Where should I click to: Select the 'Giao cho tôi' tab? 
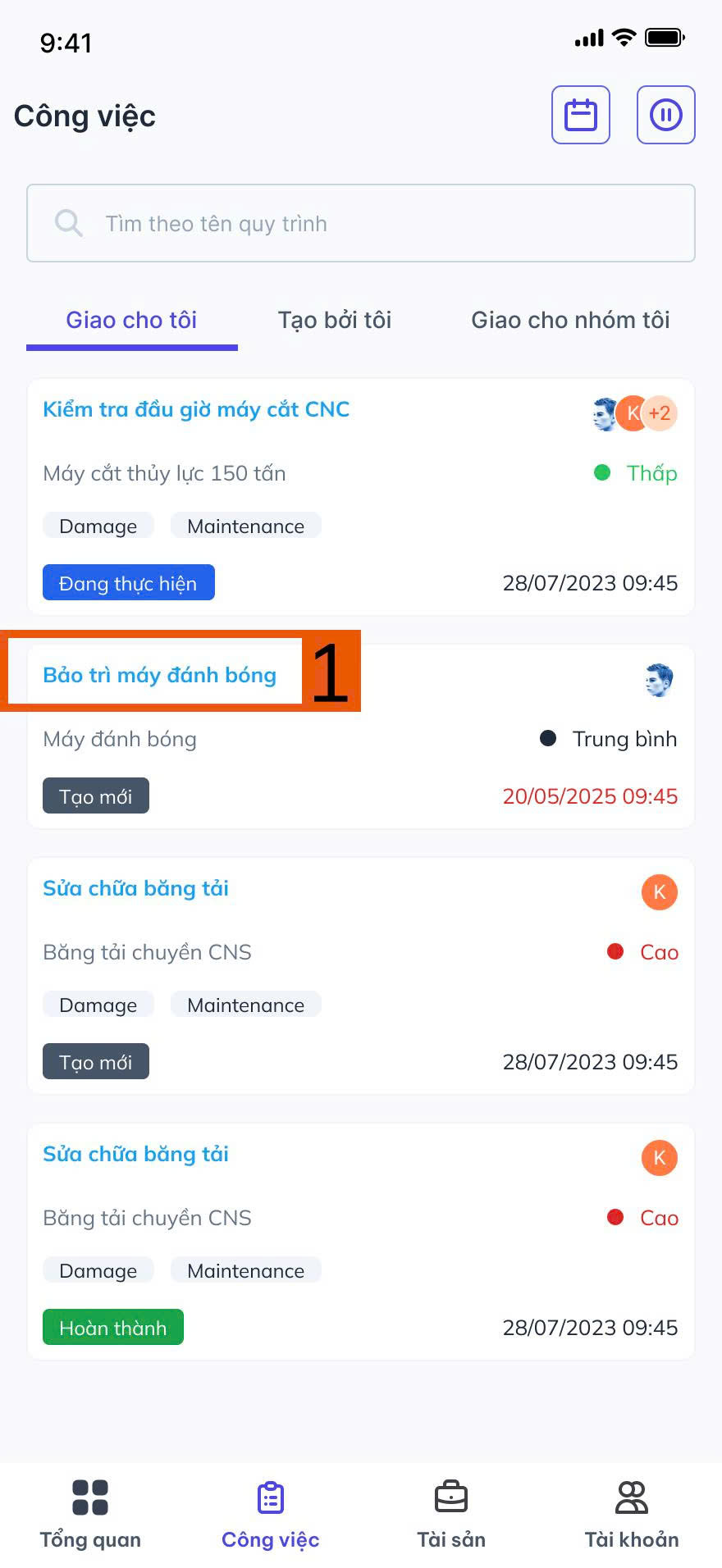[131, 320]
